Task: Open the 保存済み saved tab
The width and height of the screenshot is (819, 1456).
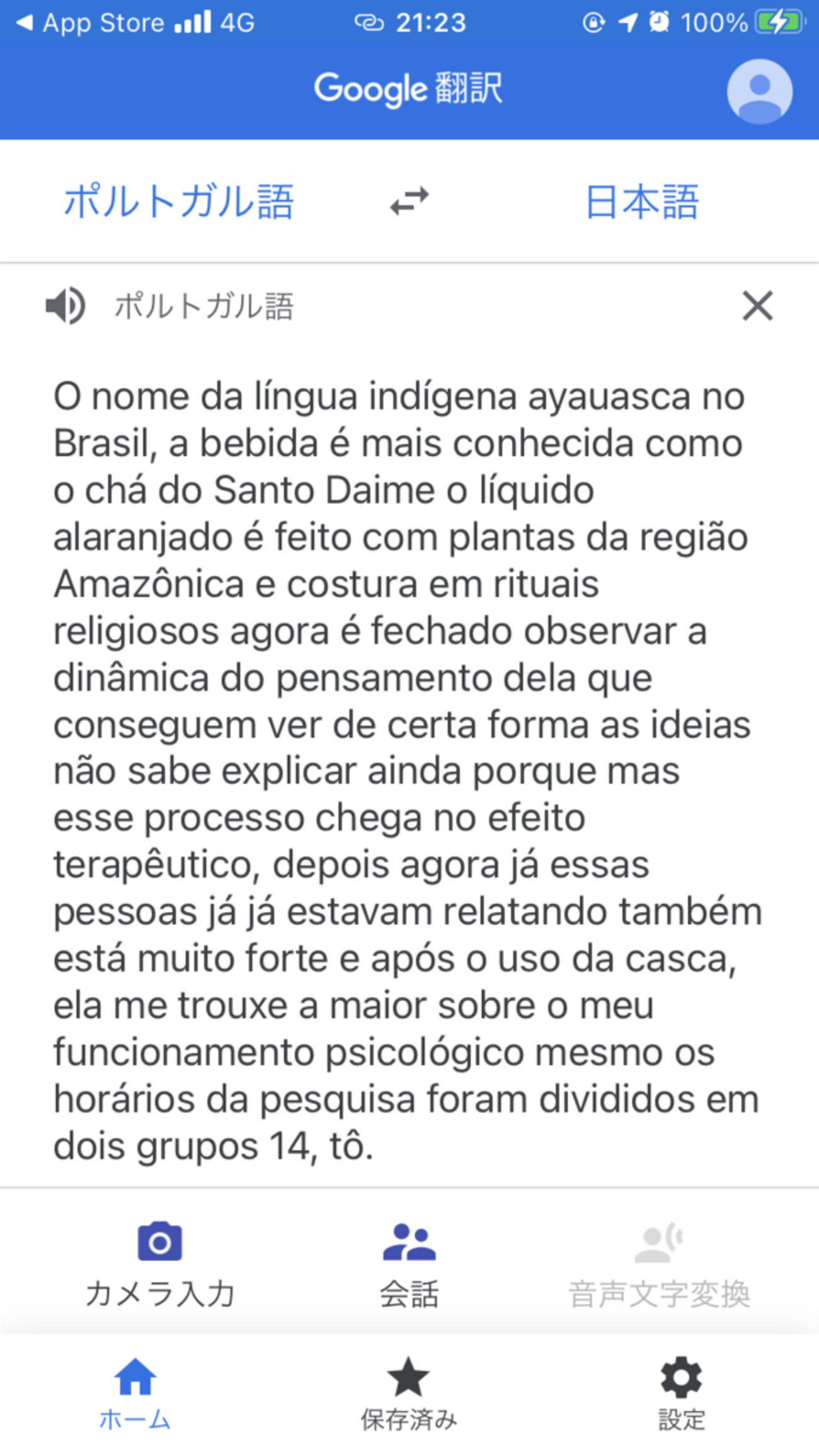Action: tap(408, 1394)
